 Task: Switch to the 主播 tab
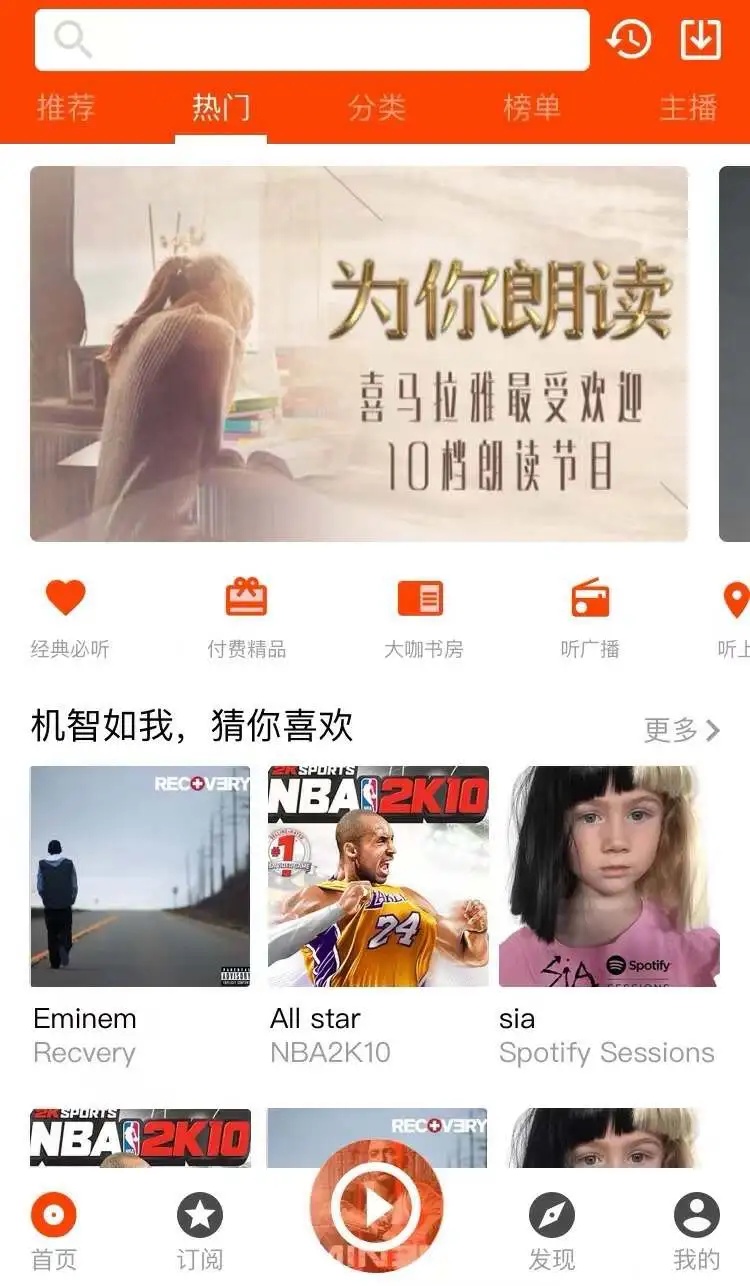(x=688, y=107)
